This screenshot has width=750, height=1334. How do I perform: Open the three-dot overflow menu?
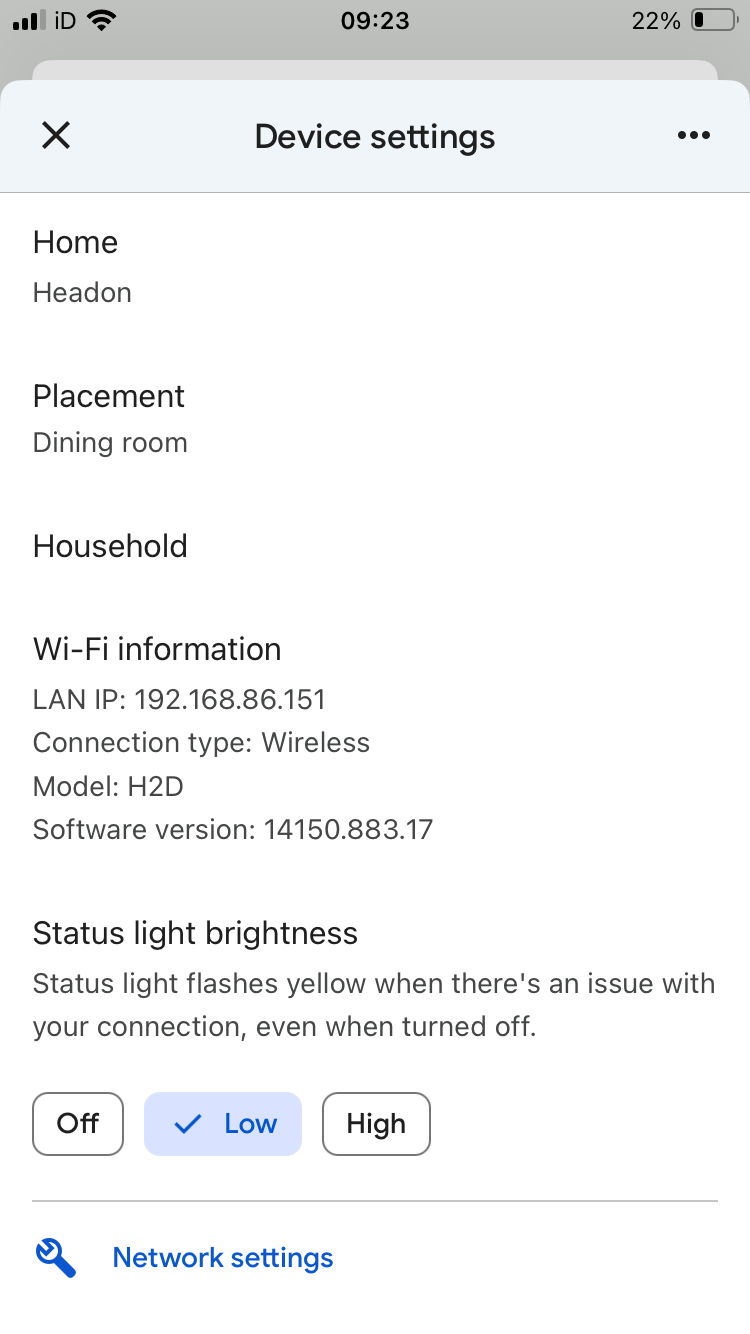[693, 135]
